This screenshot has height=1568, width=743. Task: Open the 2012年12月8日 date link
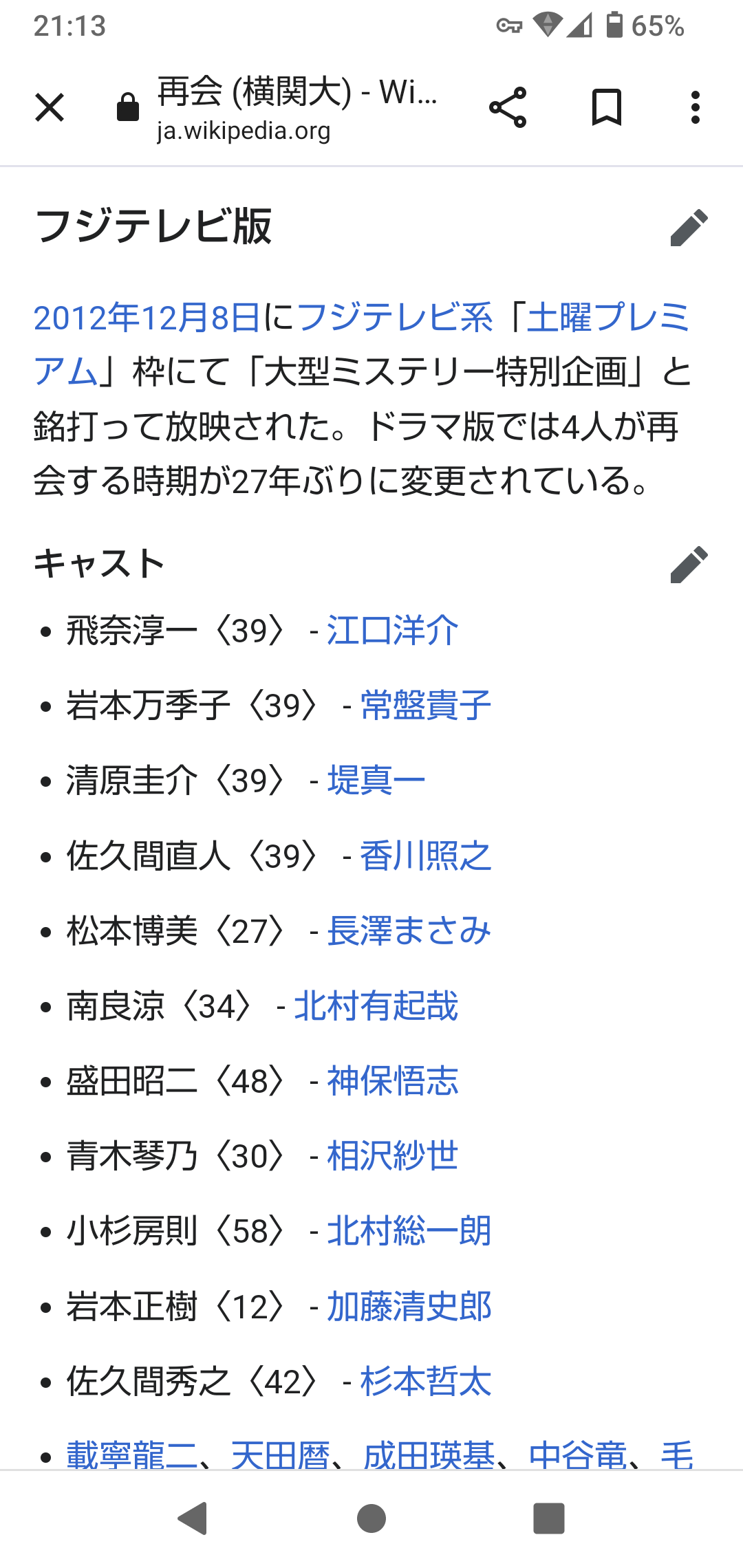(x=147, y=318)
